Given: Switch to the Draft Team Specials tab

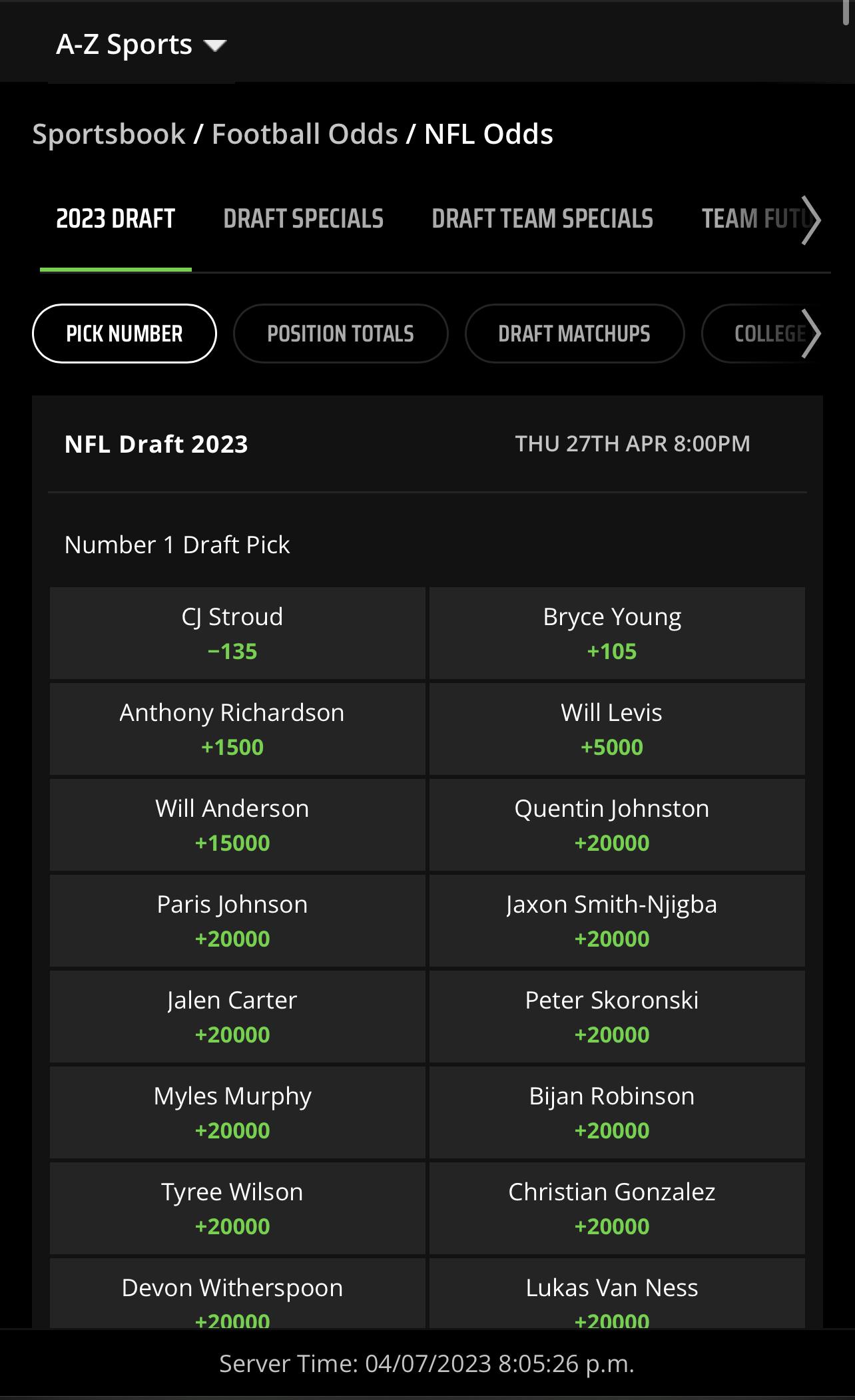Looking at the screenshot, I should [542, 218].
